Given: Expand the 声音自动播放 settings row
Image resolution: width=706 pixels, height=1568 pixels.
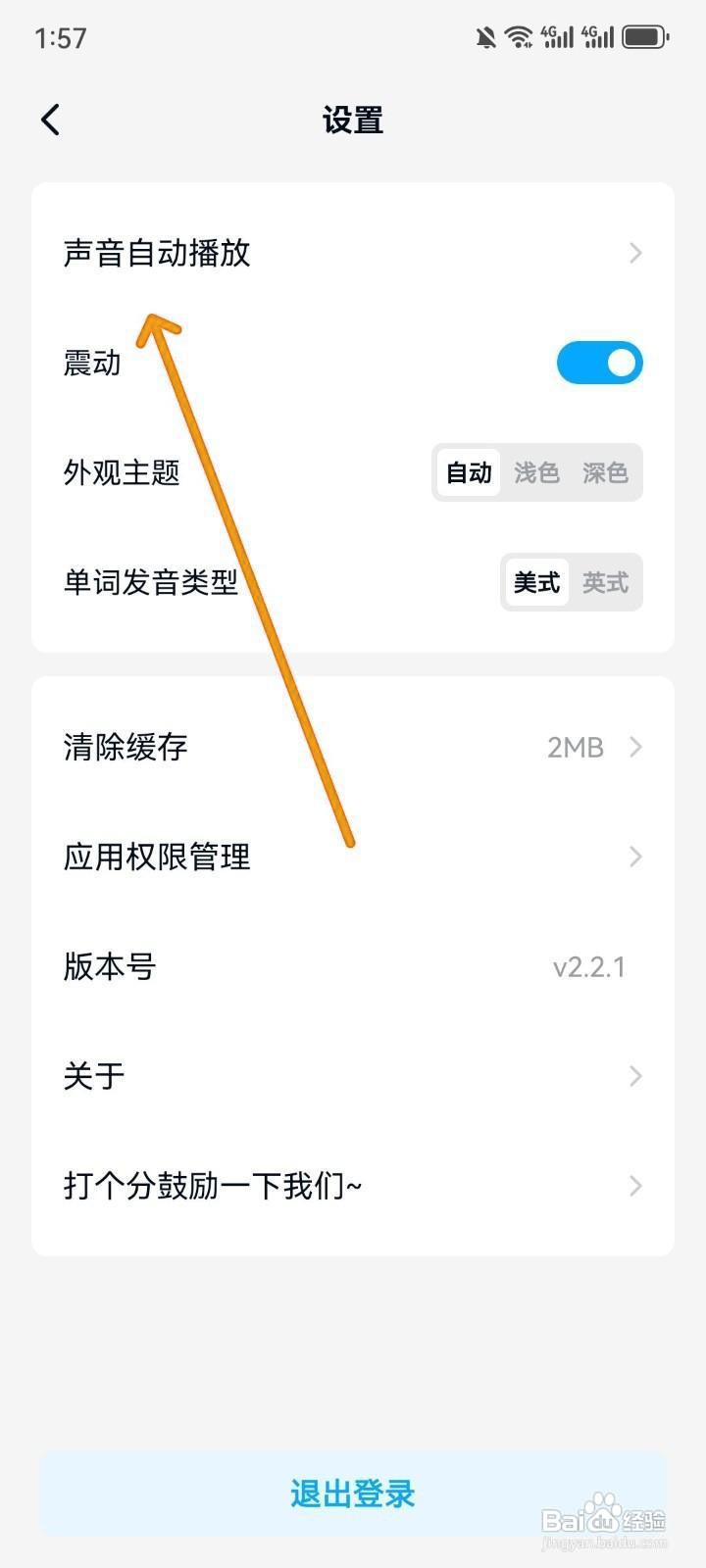Looking at the screenshot, I should tap(353, 253).
